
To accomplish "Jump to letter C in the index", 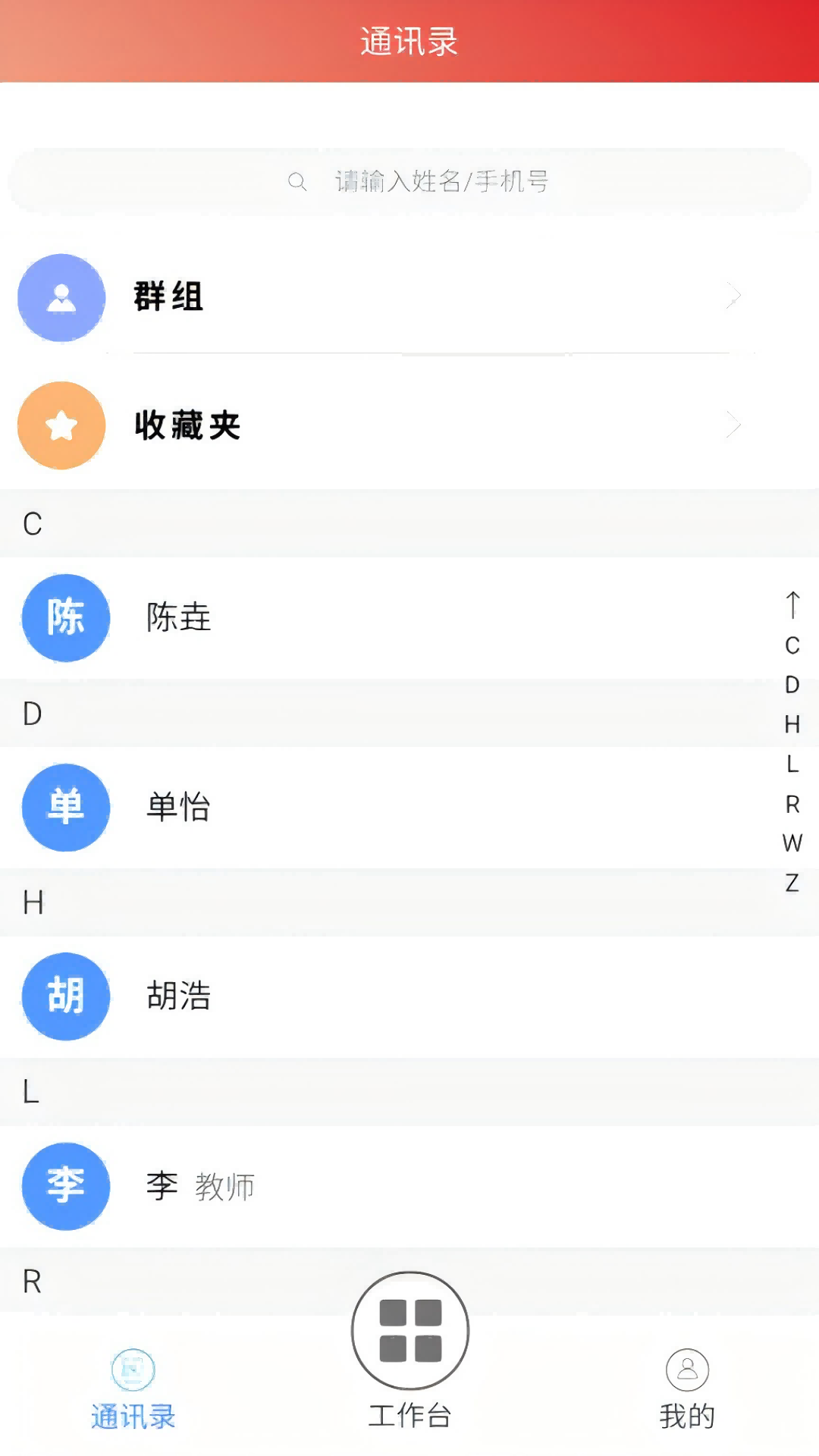I will [792, 645].
